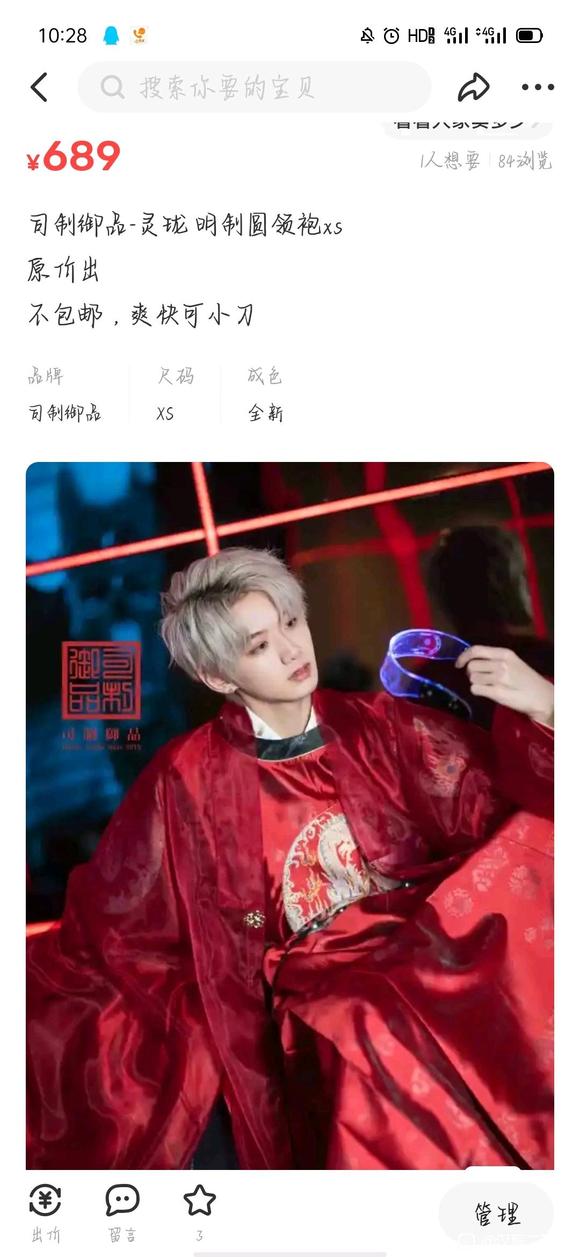Favorite the listing with the star icon
This screenshot has width=580, height=1257.
coord(199,1212)
